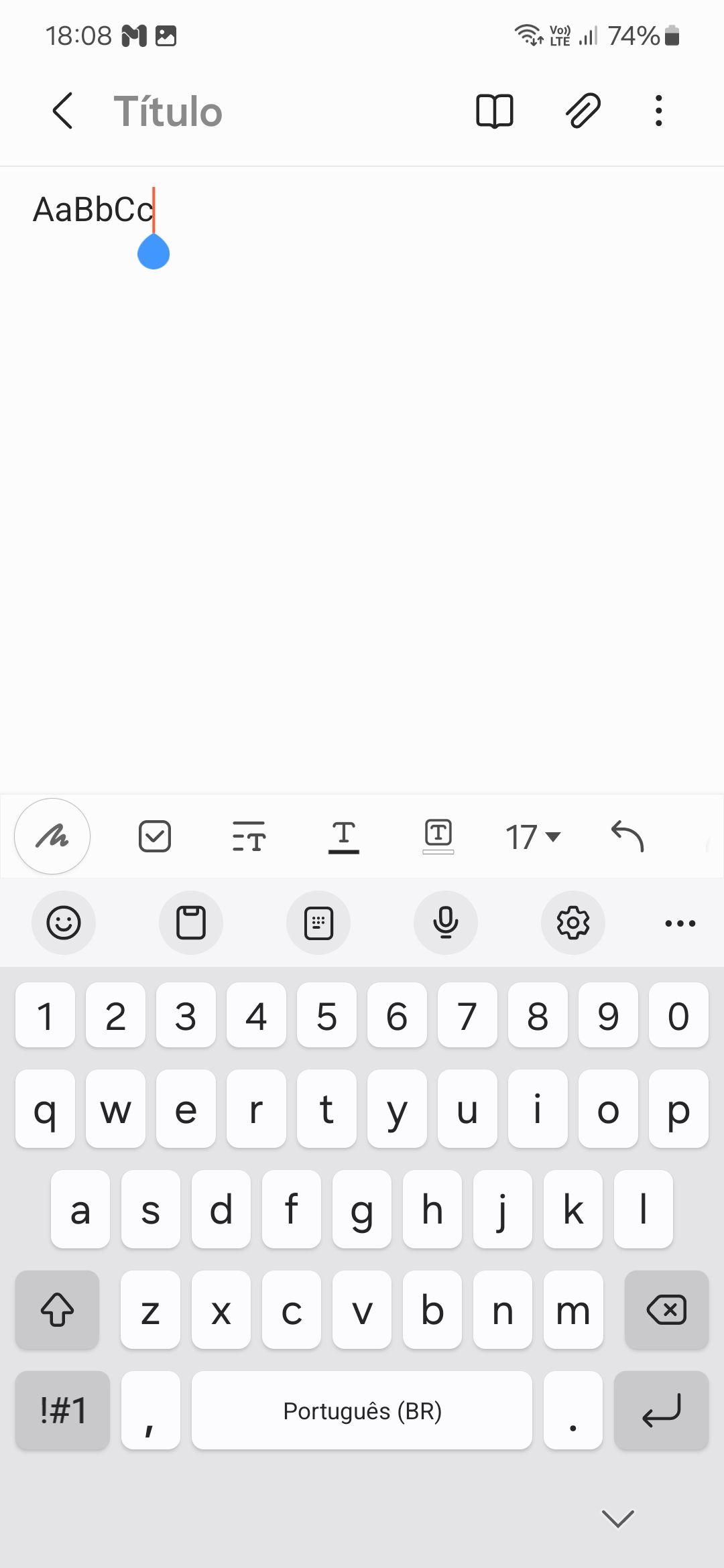Go back with the navigation arrow

(62, 110)
